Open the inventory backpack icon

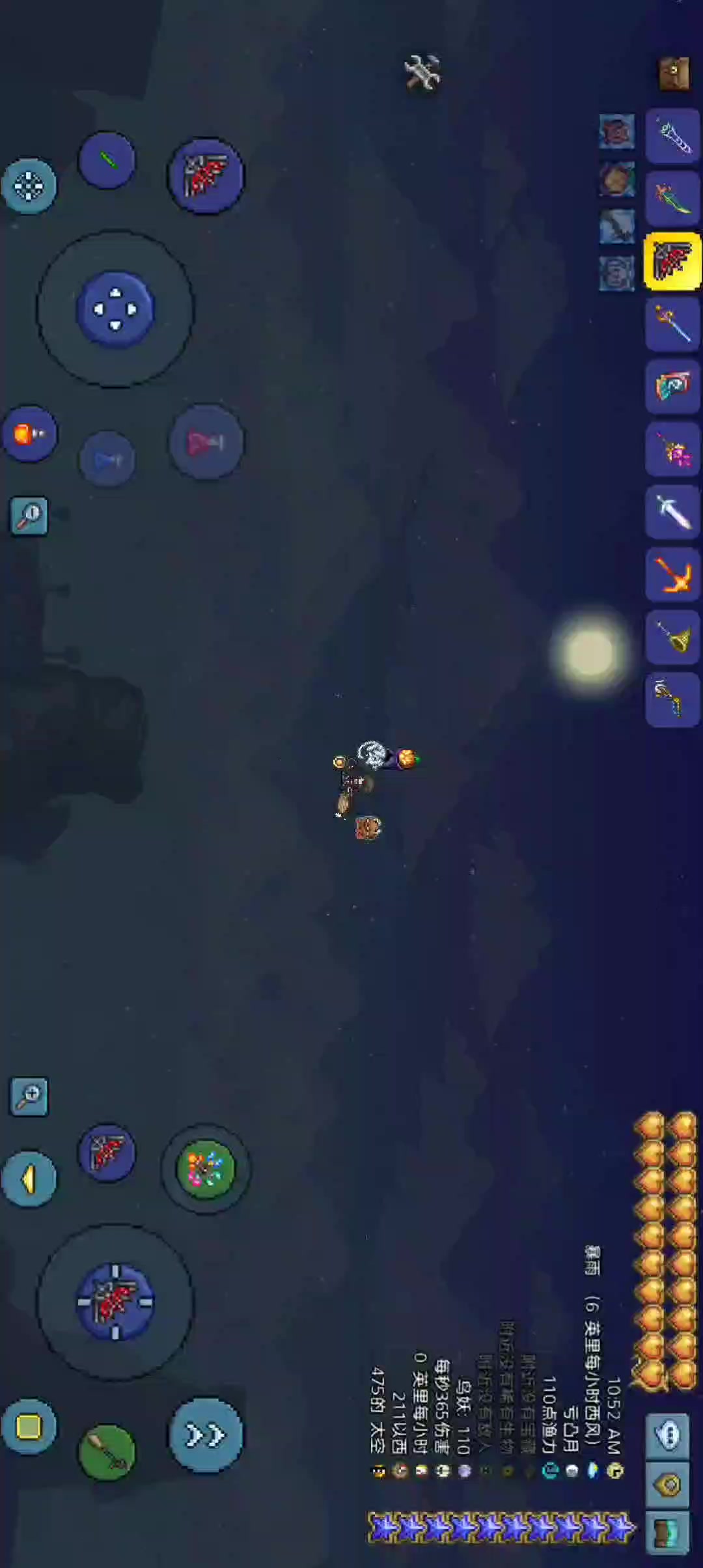click(x=674, y=74)
